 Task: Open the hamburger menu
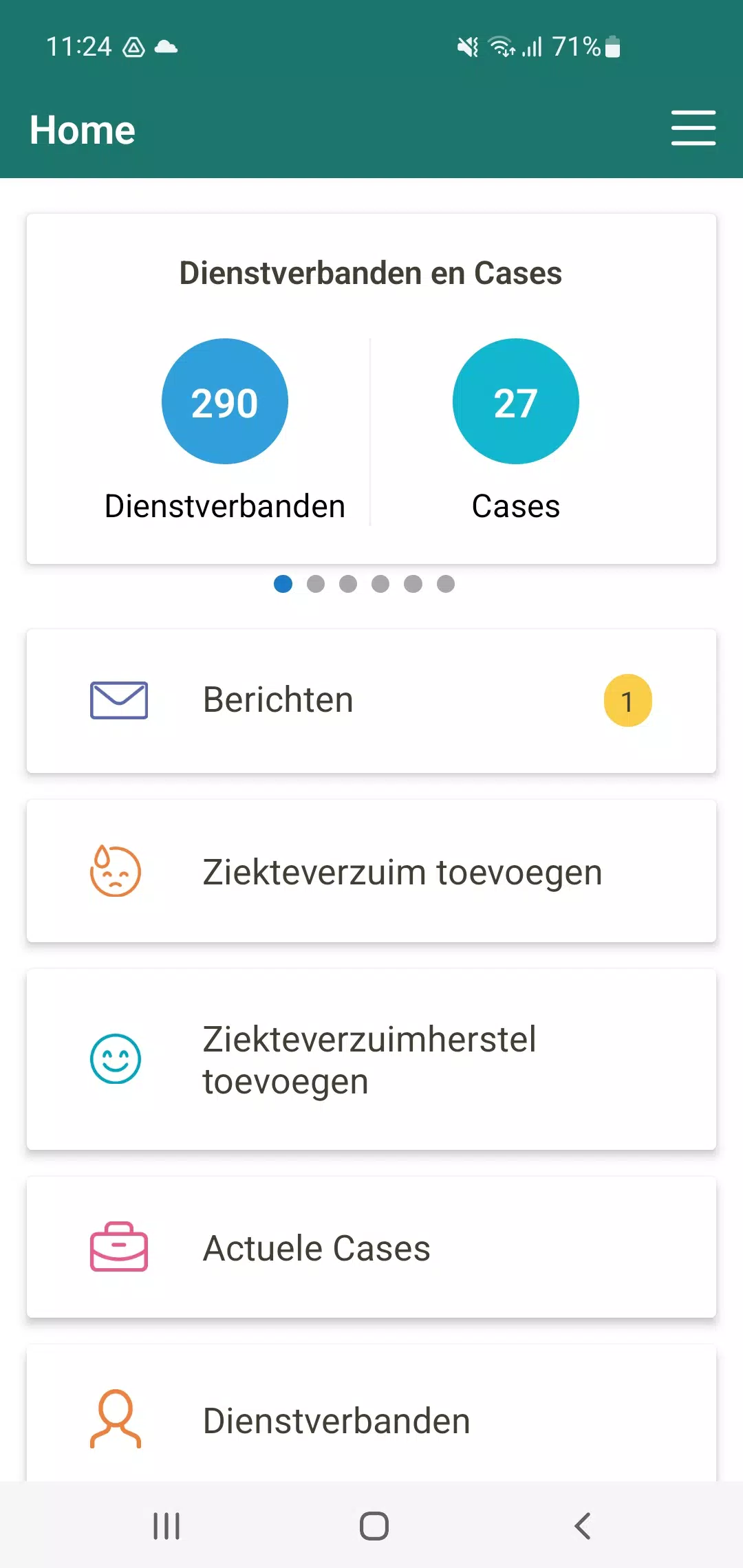tap(693, 129)
